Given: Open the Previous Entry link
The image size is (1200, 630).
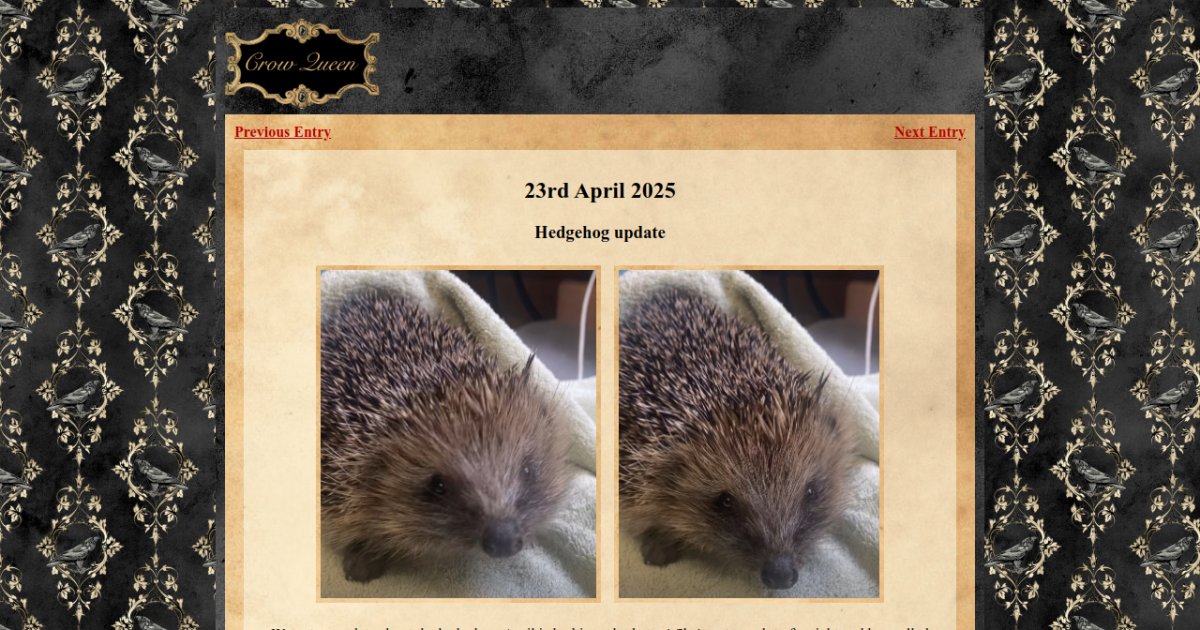Looking at the screenshot, I should coord(282,132).
